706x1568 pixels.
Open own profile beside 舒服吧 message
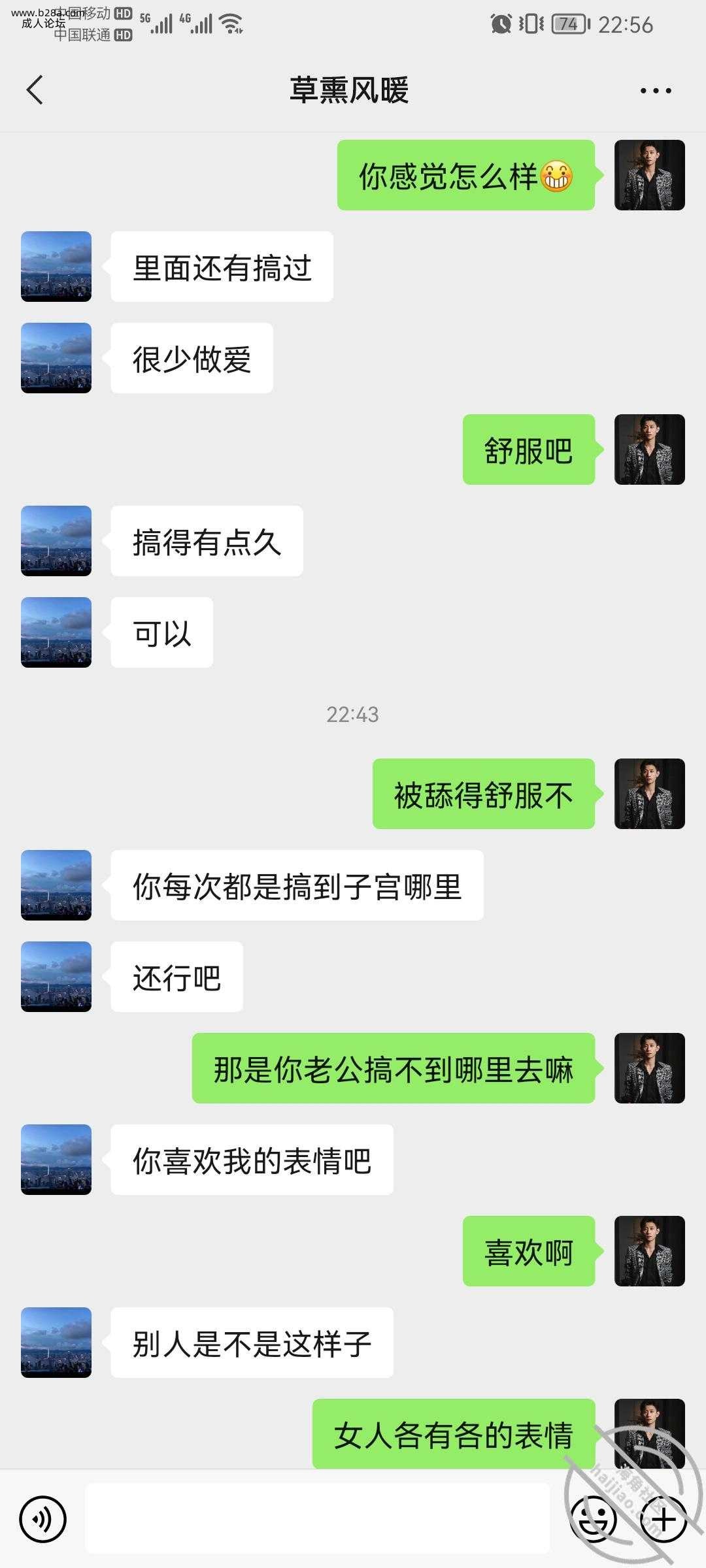pyautogui.click(x=649, y=449)
